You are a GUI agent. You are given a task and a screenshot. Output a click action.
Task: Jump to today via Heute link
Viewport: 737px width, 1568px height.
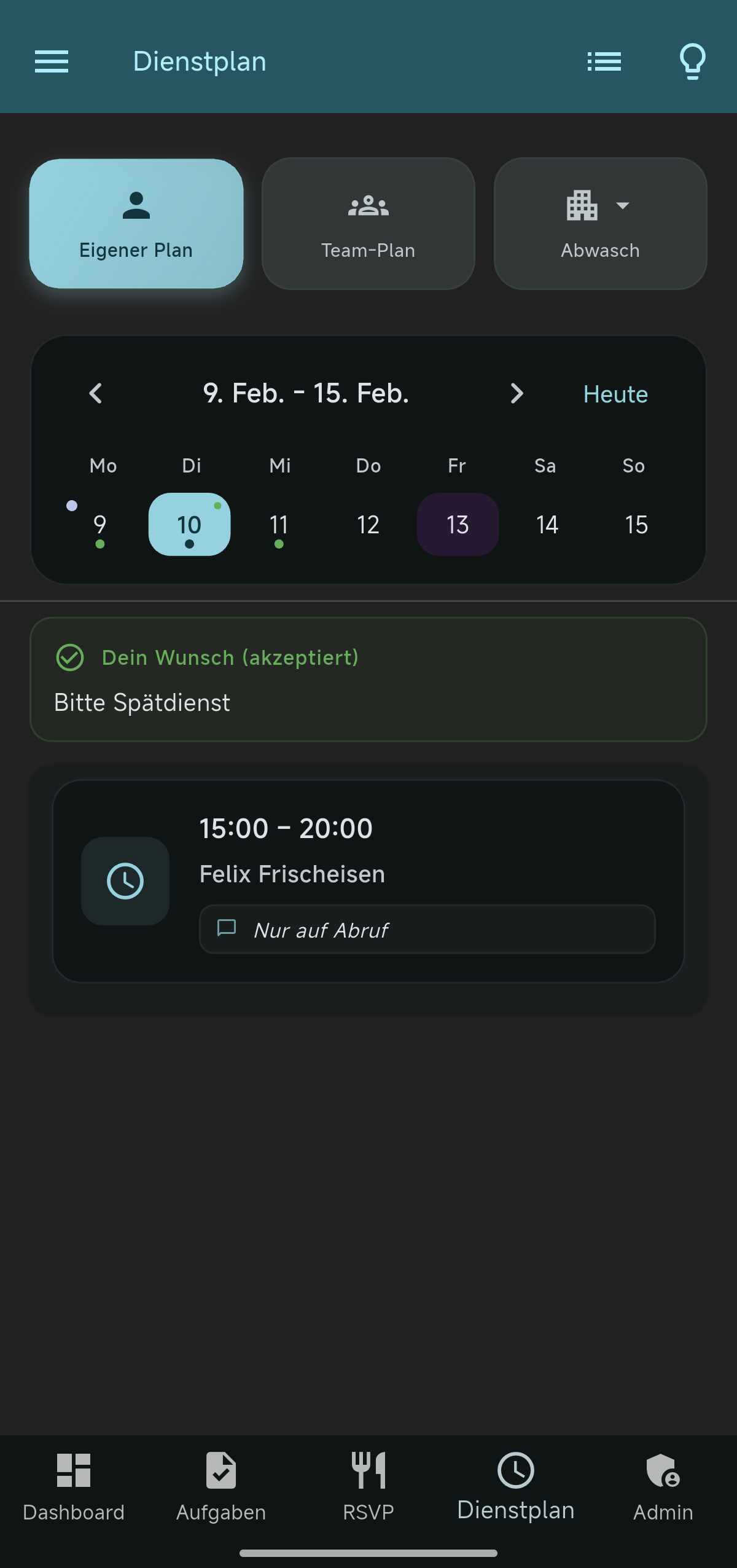pos(615,394)
